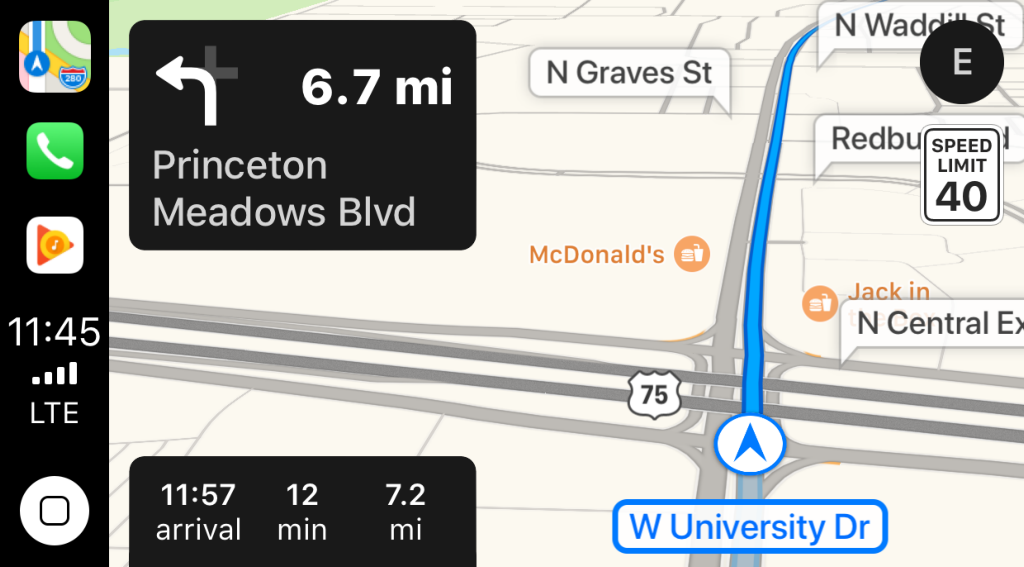The width and height of the screenshot is (1024, 567).
Task: Tap the CarPlay home button
Action: [54, 511]
